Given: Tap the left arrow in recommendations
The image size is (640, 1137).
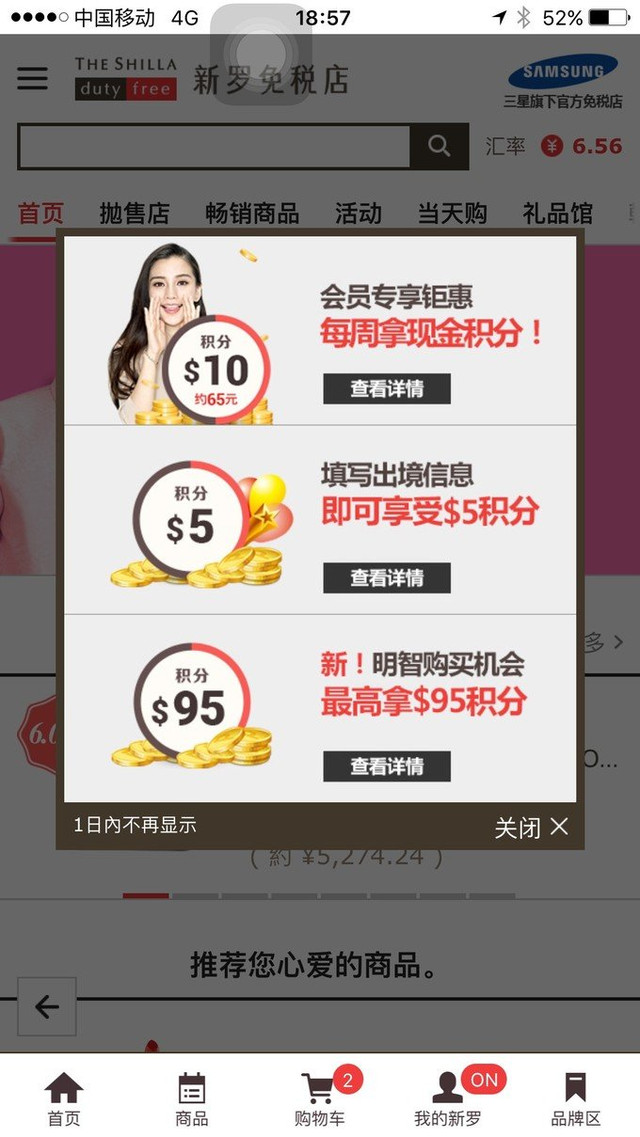Looking at the screenshot, I should (47, 1007).
